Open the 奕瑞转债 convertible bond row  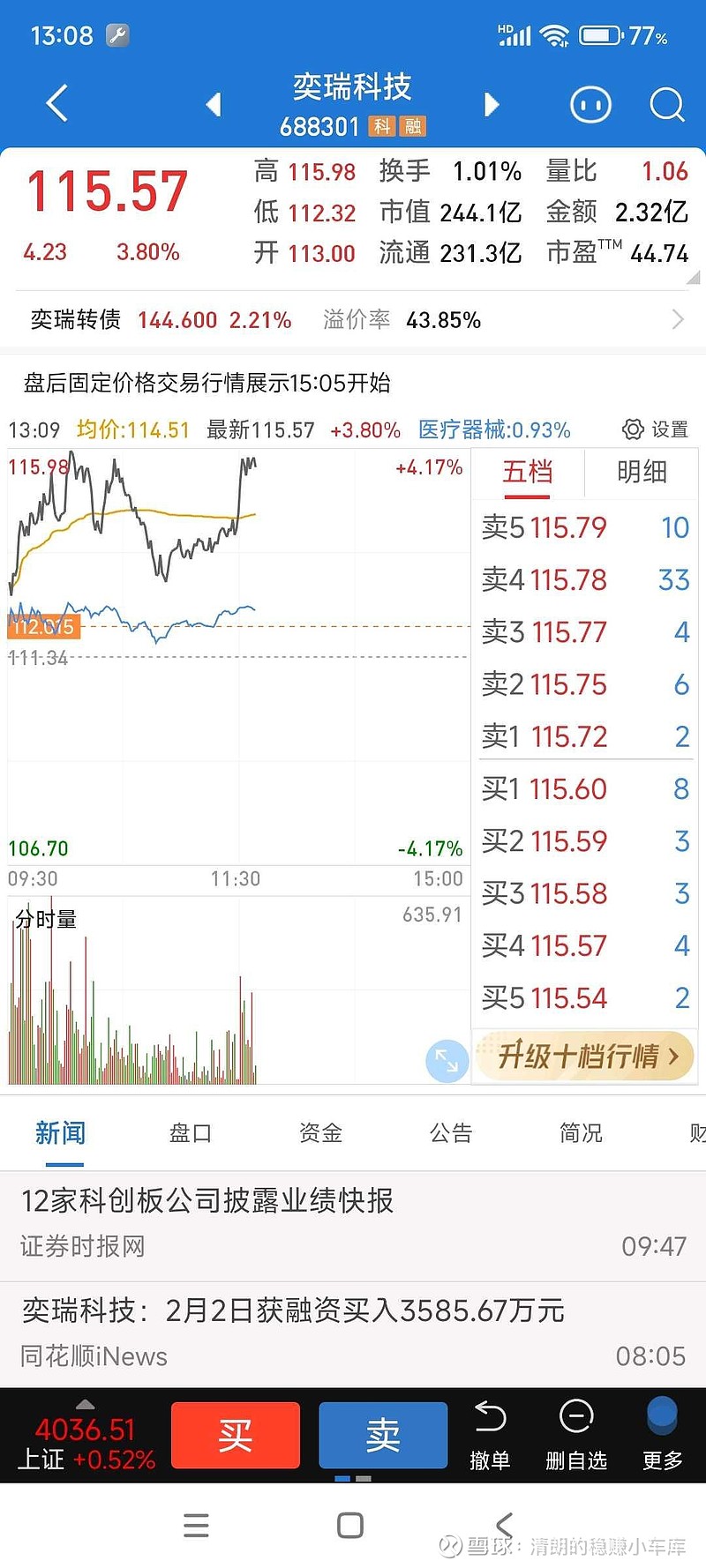[x=353, y=319]
